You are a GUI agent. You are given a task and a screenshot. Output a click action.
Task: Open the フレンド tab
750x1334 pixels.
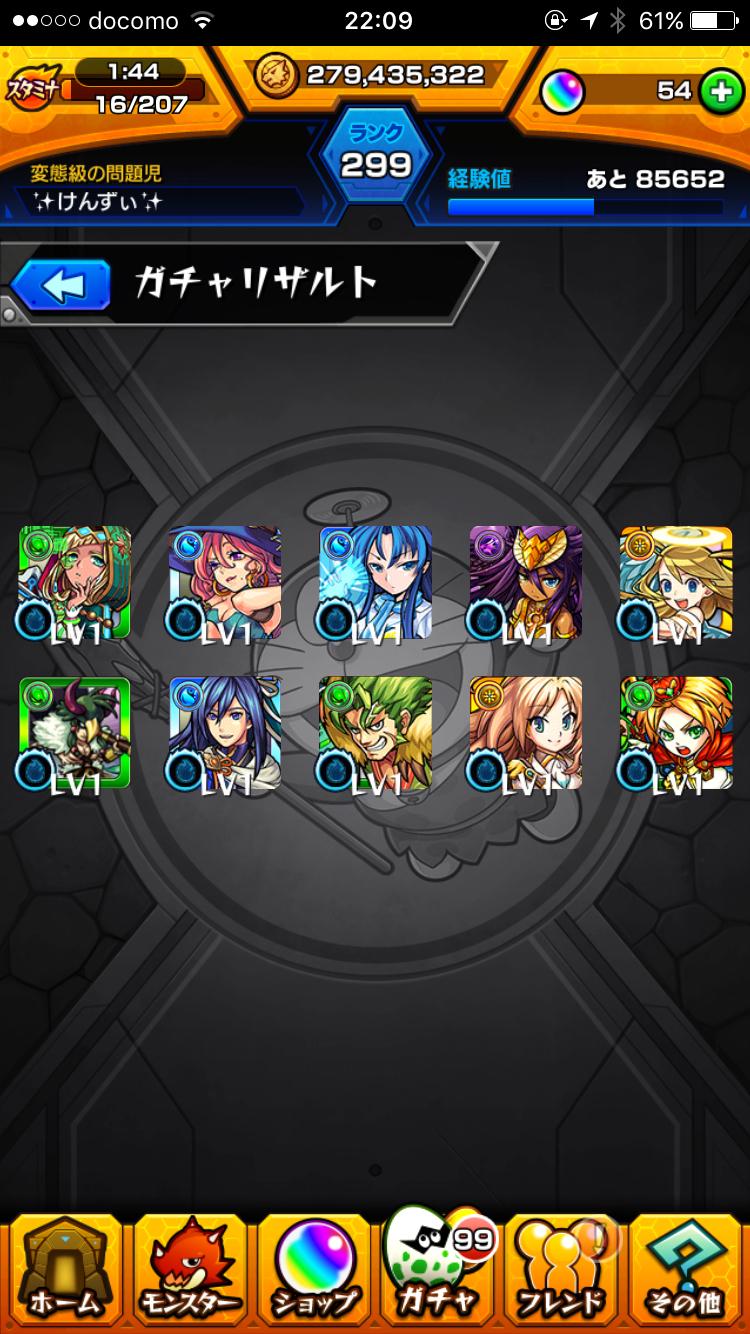(x=562, y=1268)
